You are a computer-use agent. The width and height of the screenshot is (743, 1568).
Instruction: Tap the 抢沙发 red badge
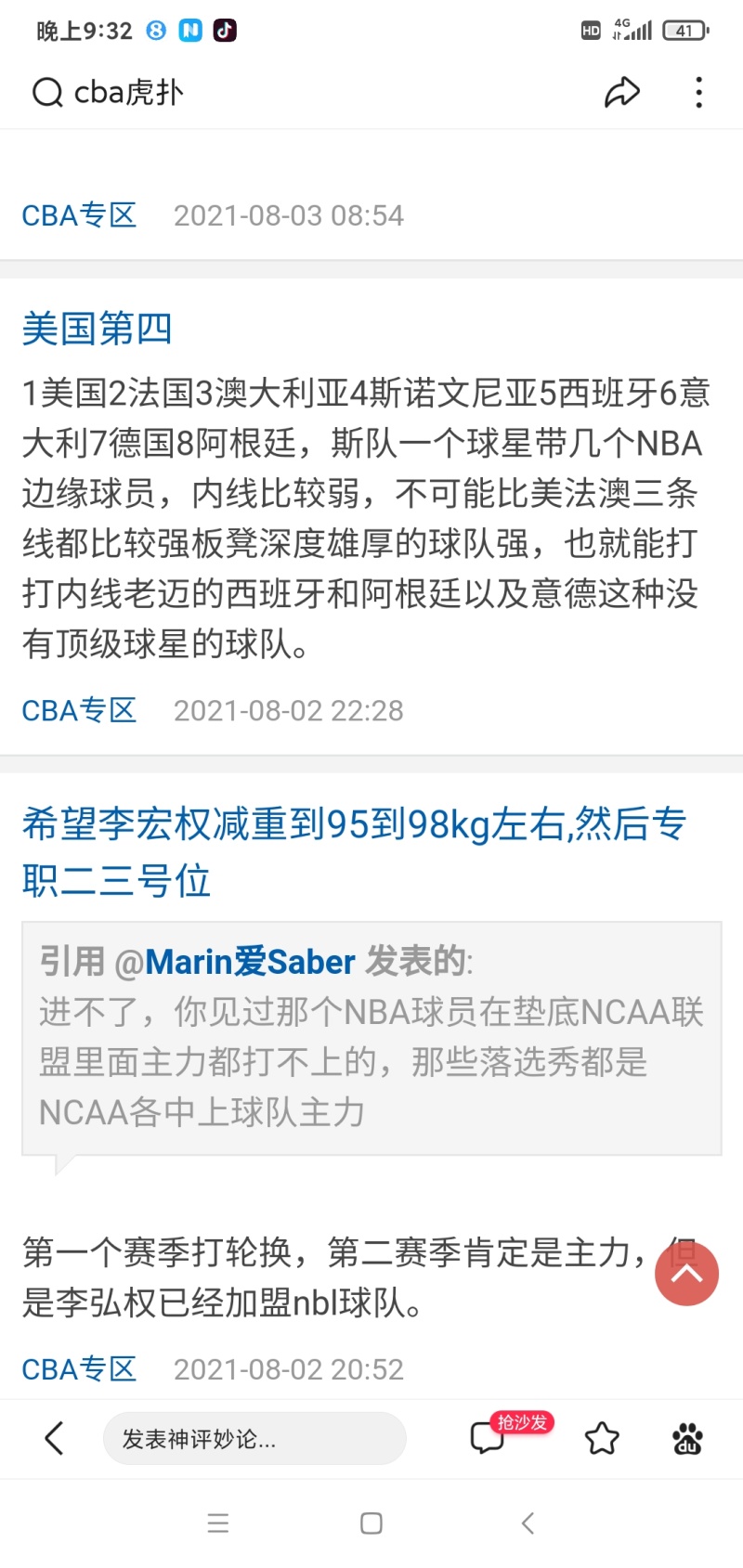pyautogui.click(x=527, y=1421)
